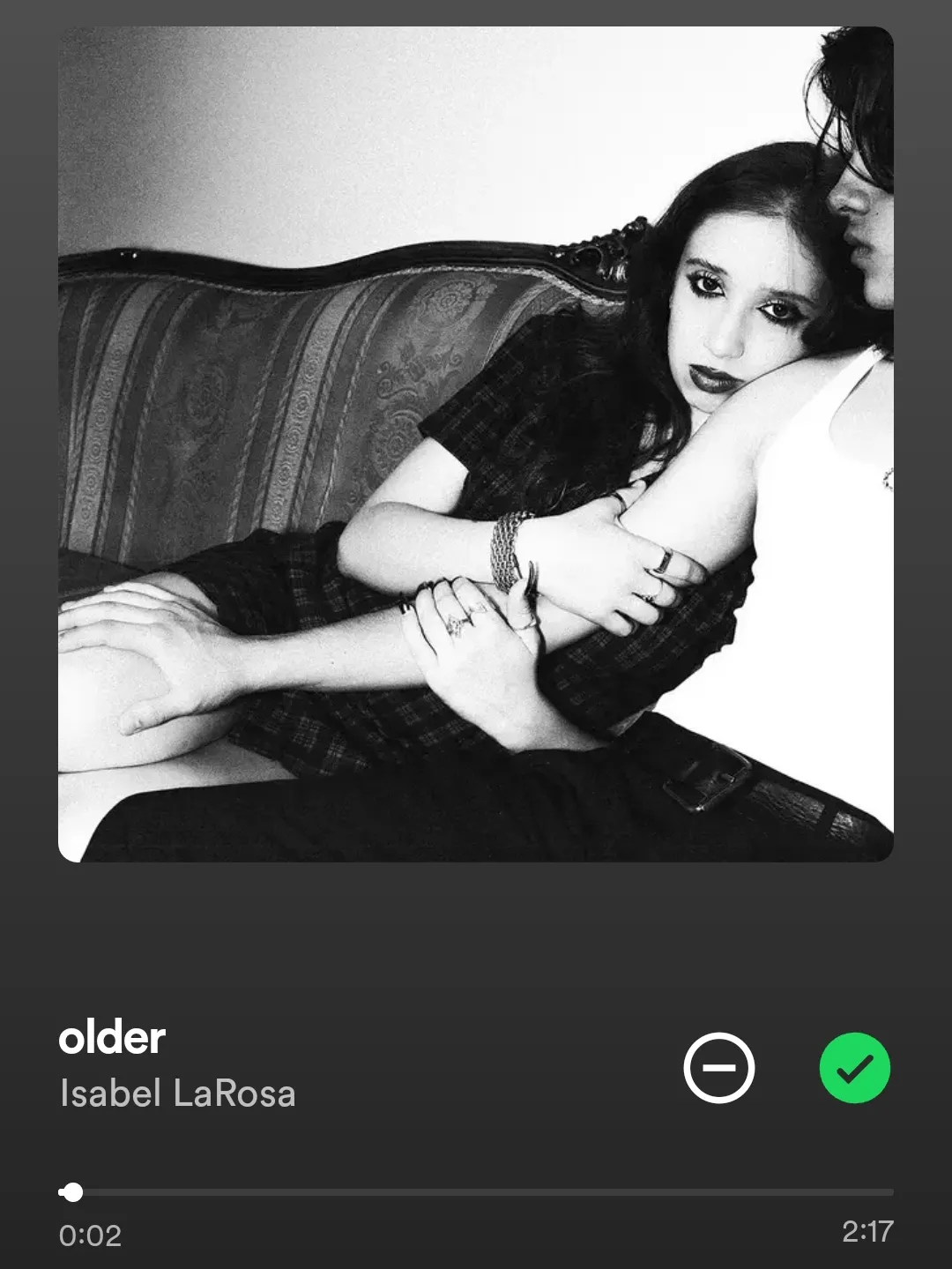Screen dimensions: 952x1269
Task: Open artist Isabel LaRosa
Action: [x=177, y=1094]
